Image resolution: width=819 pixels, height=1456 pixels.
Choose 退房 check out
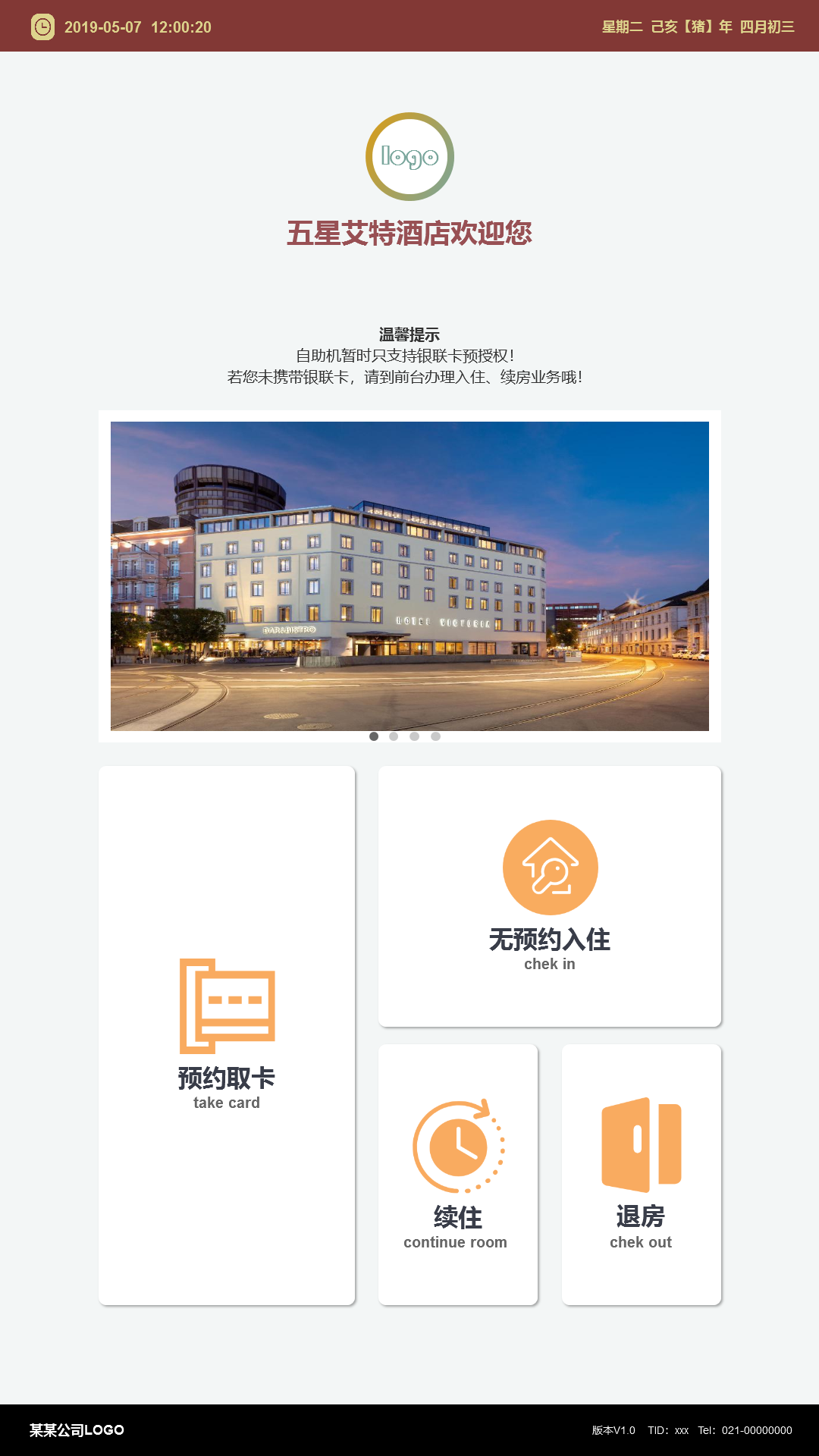[642, 1174]
